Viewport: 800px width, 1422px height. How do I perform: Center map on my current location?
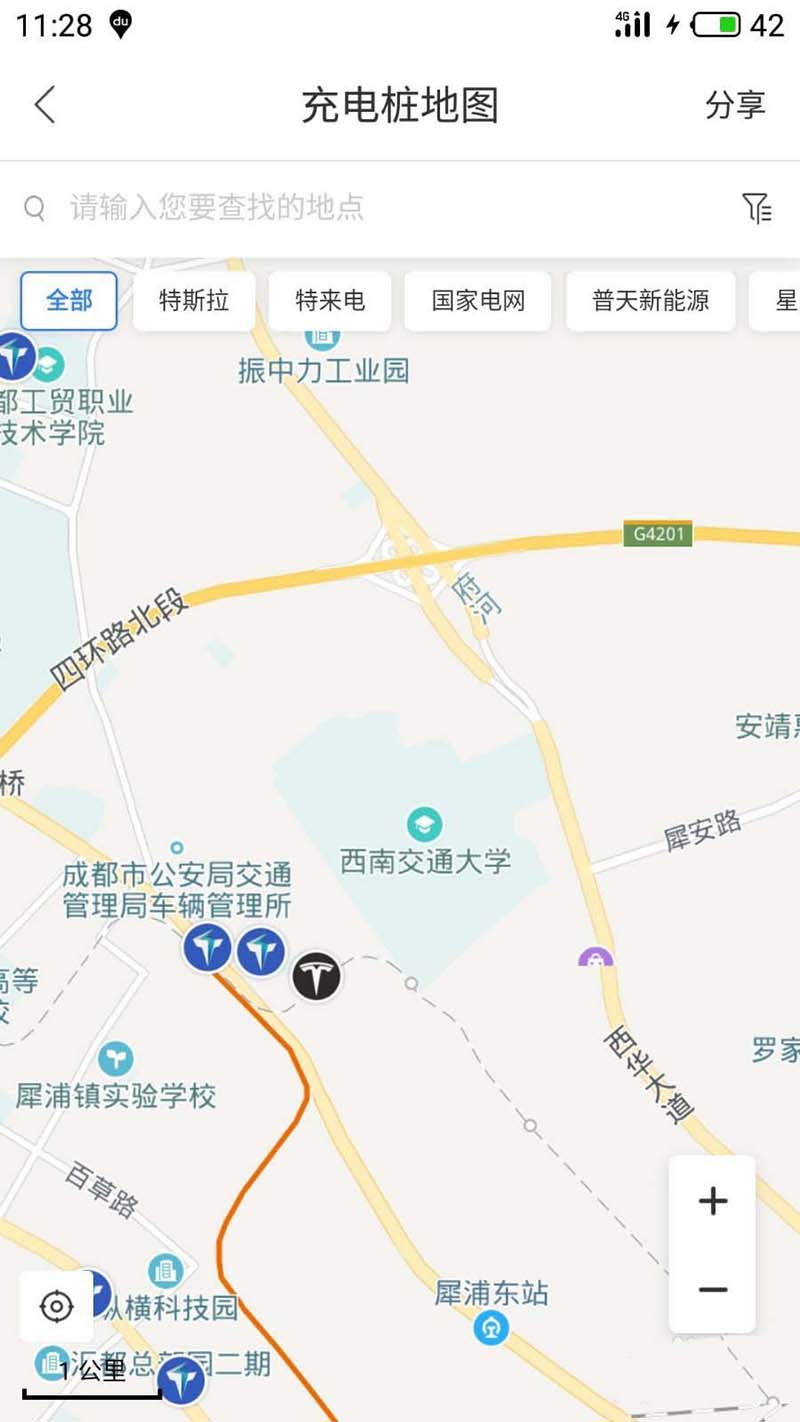(57, 1306)
